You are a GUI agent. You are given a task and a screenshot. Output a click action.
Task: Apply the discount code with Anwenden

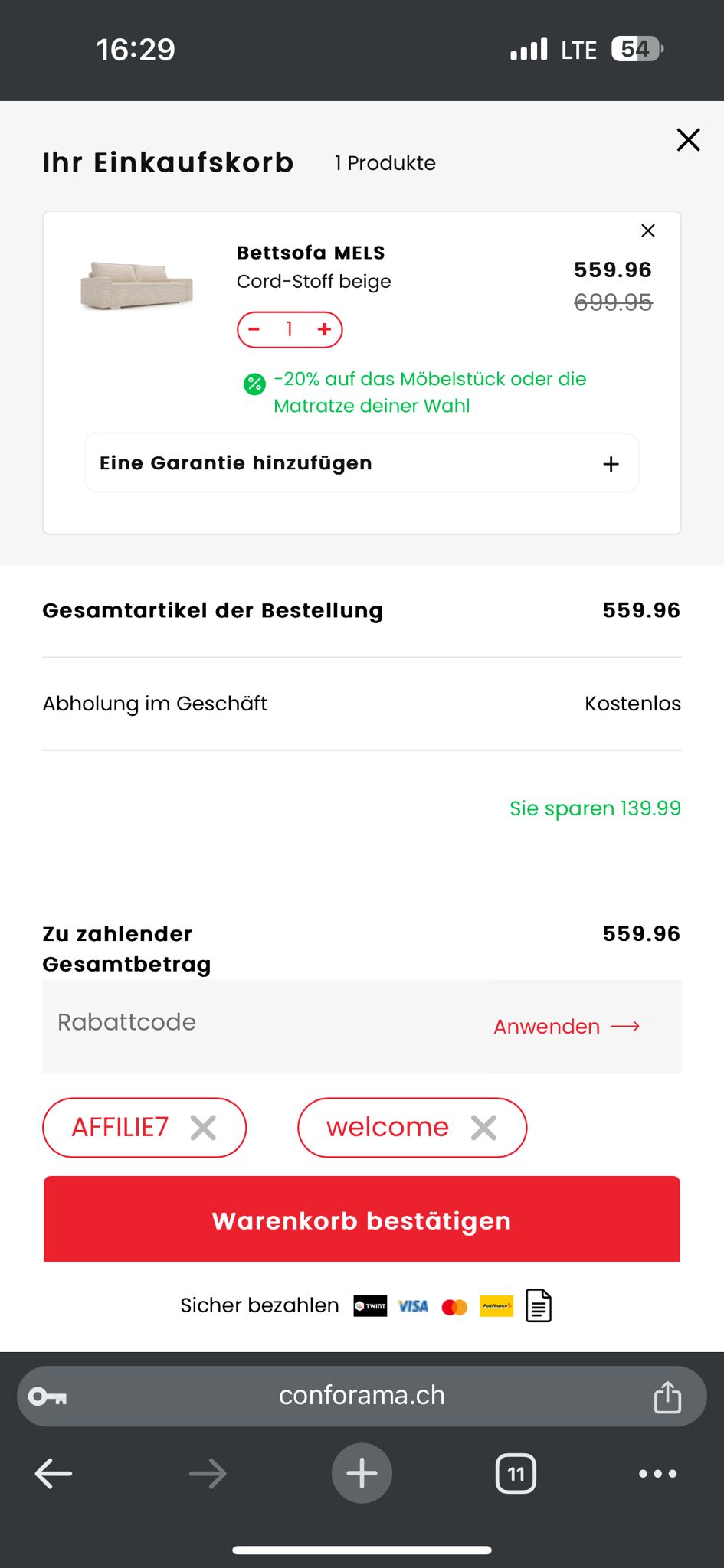point(566,1027)
